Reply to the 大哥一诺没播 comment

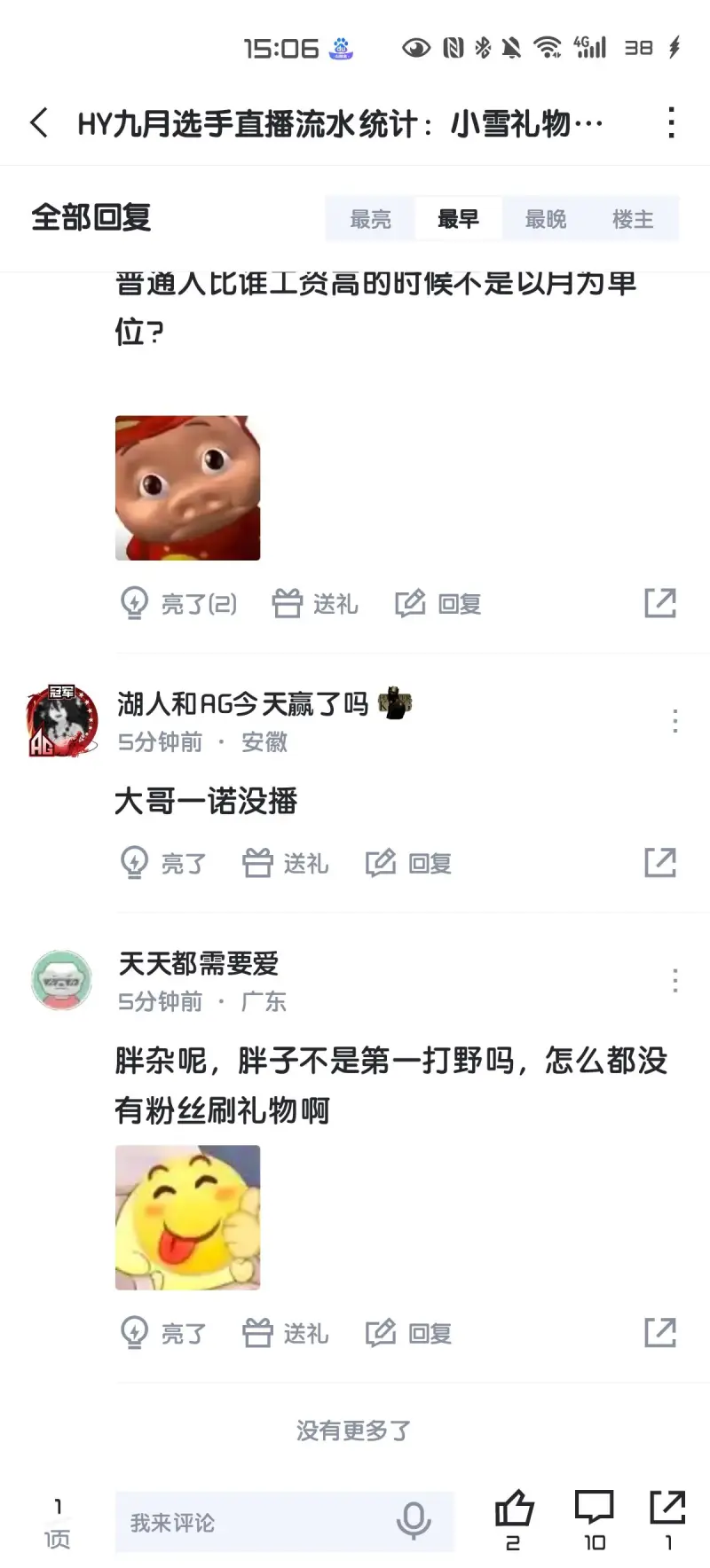(409, 863)
